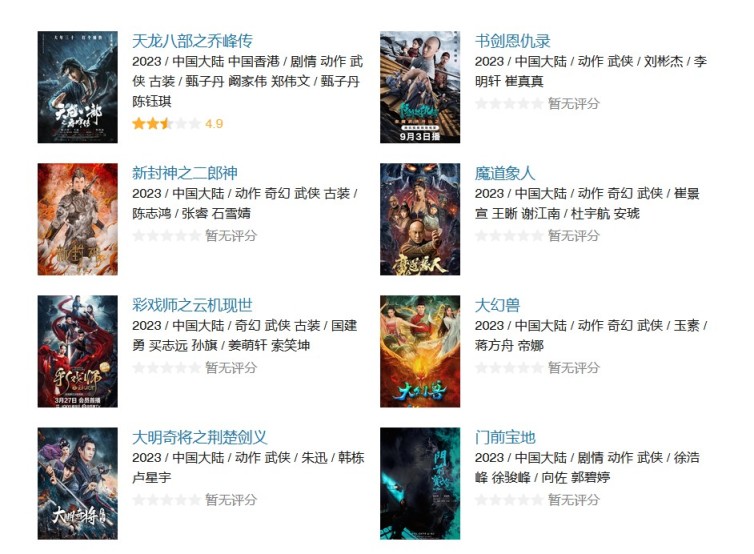
Task: Tap the 大明奇将之荆楚剑义 poster
Action: coord(77,483)
